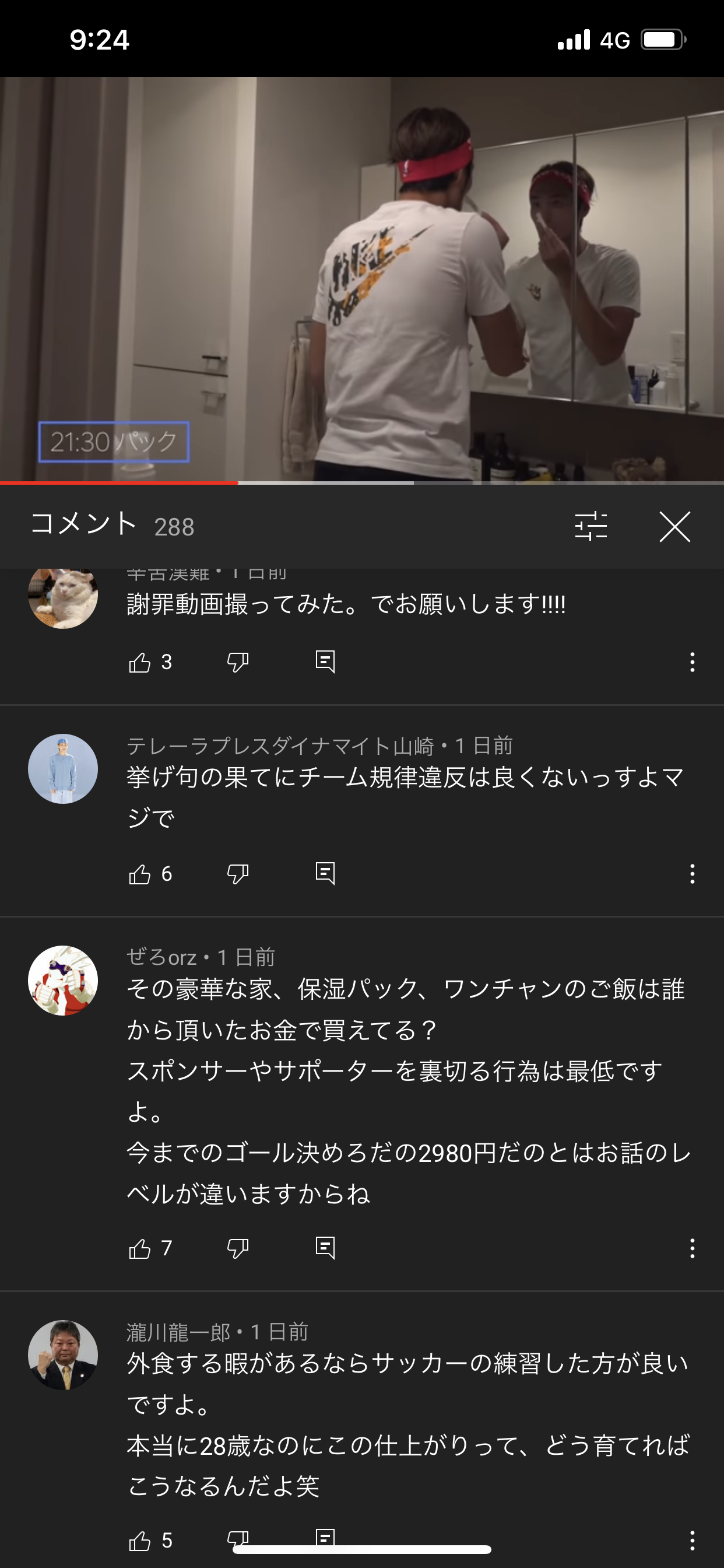724x1568 pixels.
Task: Dislike テレーラプレスダイナマイト山崎's comment
Action: pos(238,874)
